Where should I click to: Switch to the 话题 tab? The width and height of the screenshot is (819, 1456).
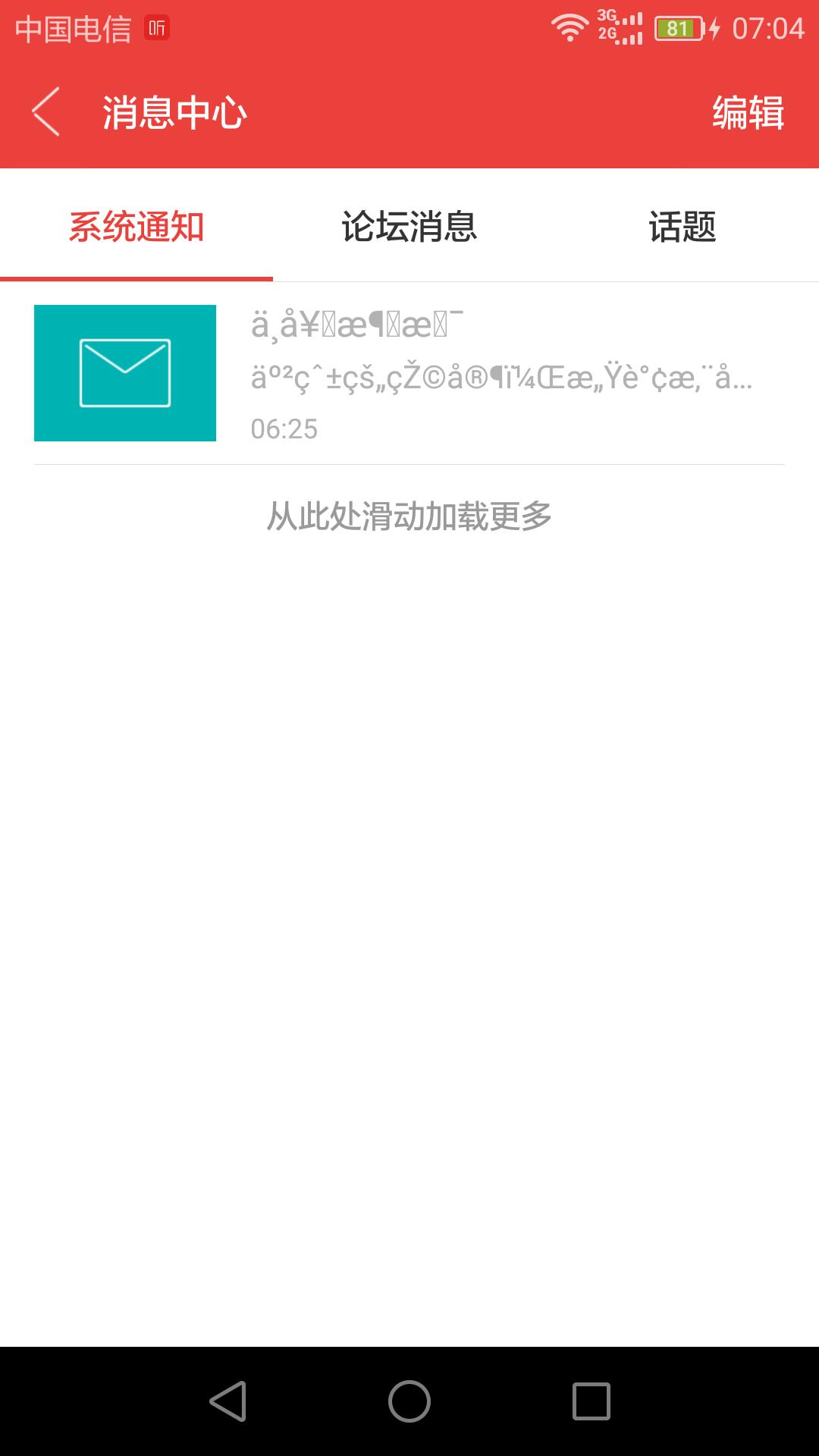(x=682, y=226)
